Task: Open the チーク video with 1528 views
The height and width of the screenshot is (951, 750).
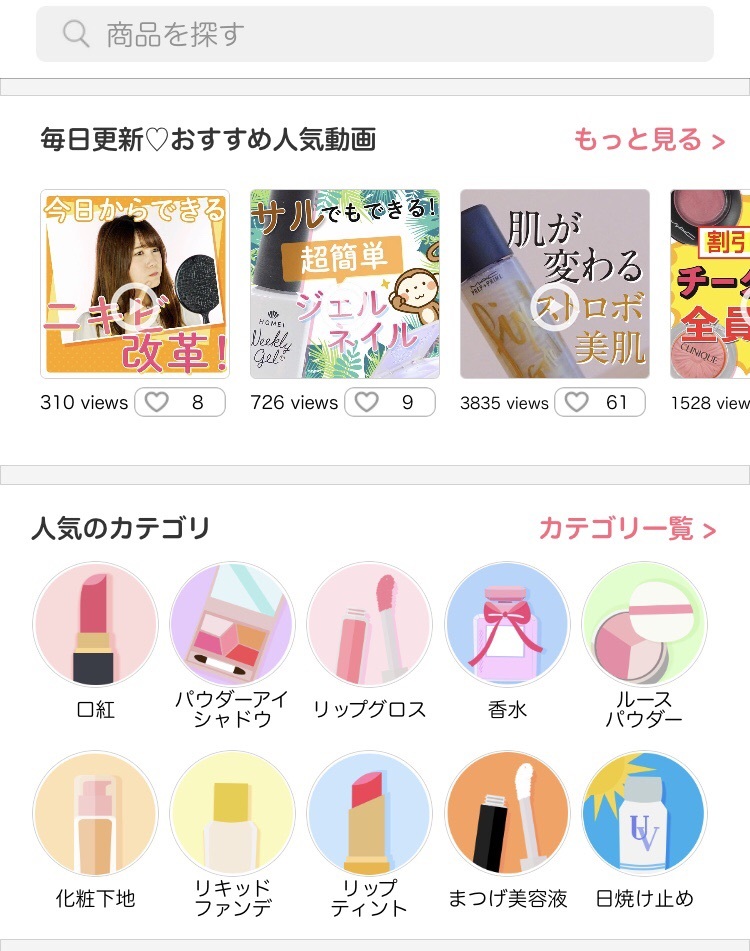Action: 711,285
